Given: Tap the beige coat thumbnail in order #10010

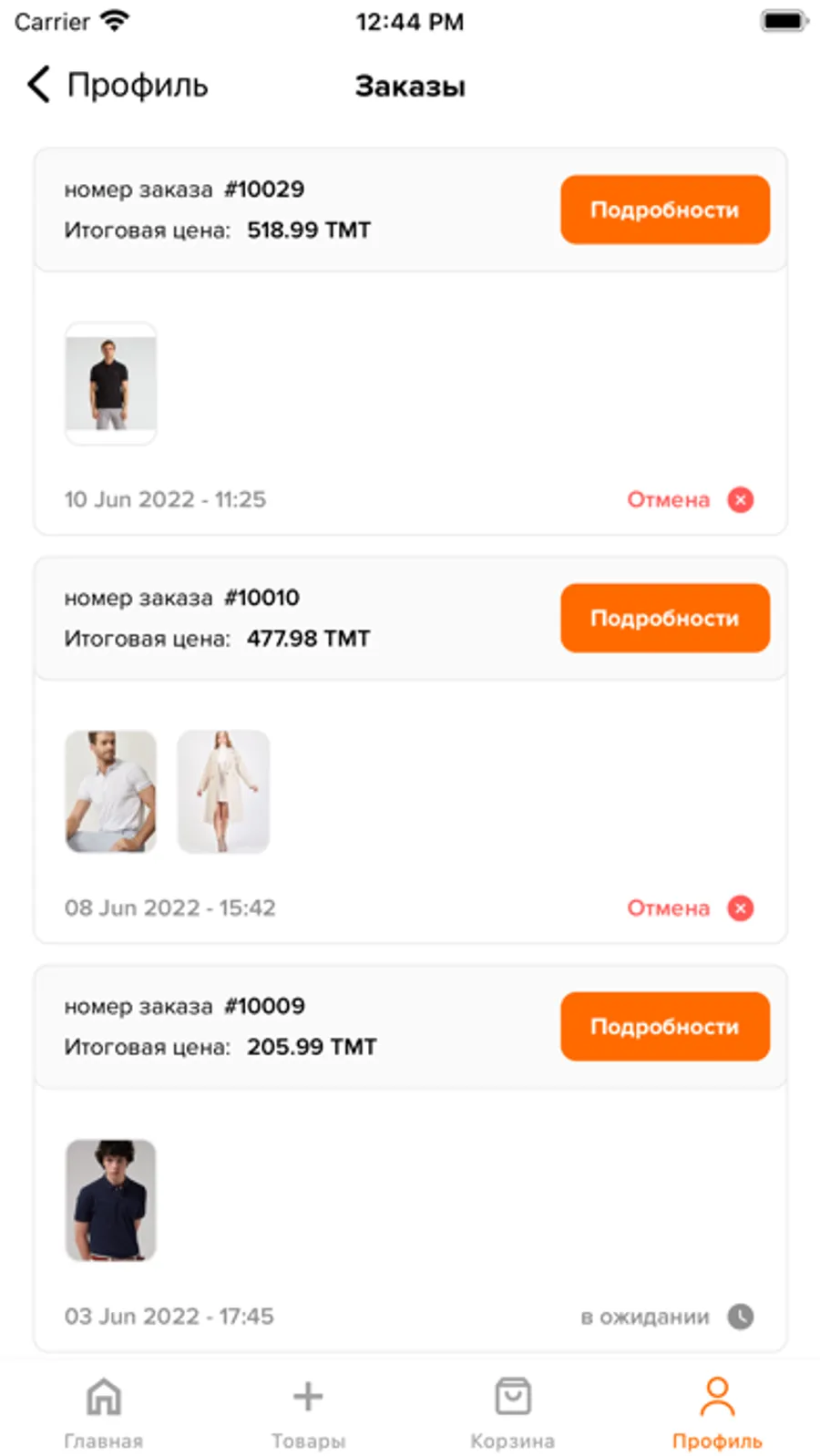Looking at the screenshot, I should (x=223, y=792).
